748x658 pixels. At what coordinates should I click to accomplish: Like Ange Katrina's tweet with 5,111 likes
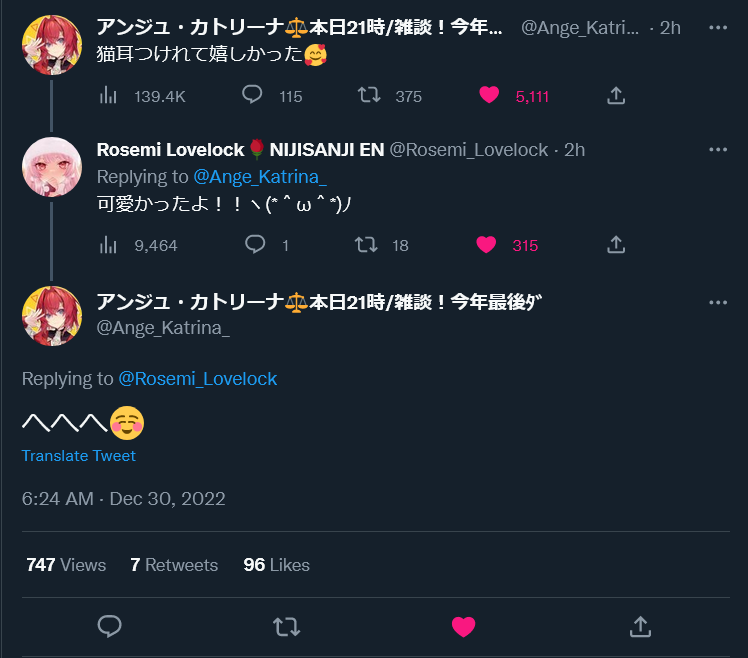click(x=489, y=96)
